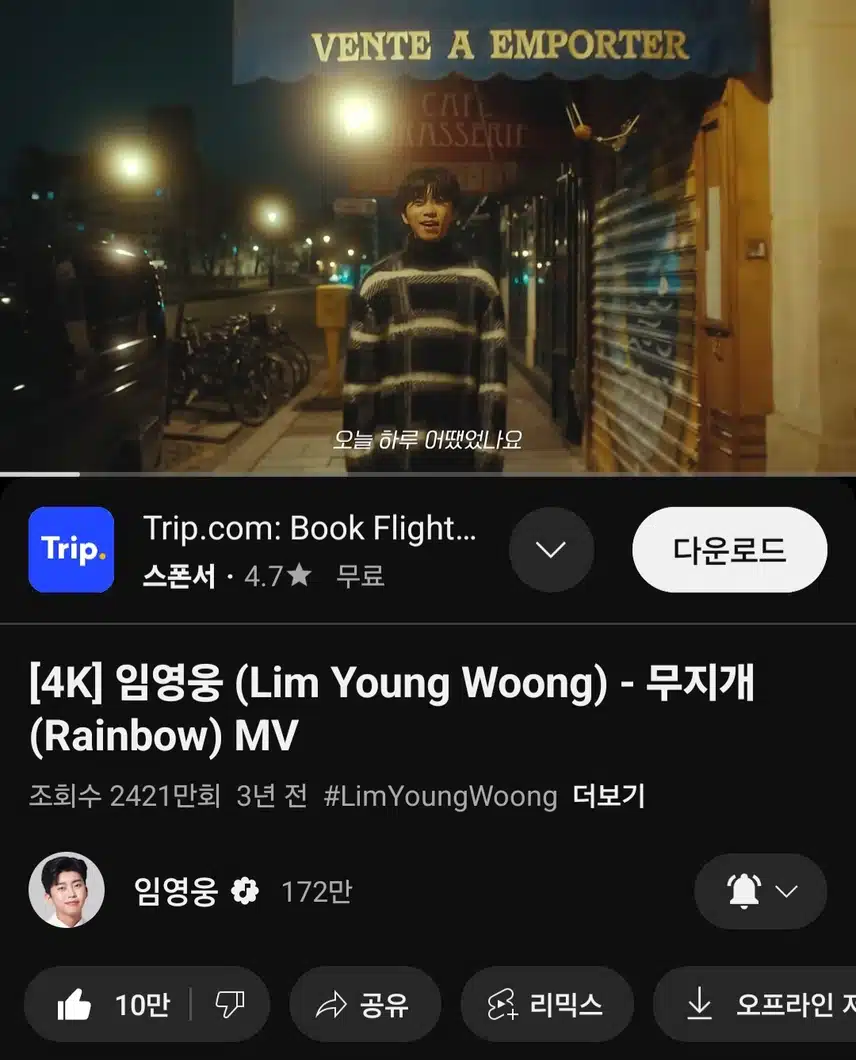Tap the 다운로드 button for Trip.com
The image size is (856, 1060).
729,550
